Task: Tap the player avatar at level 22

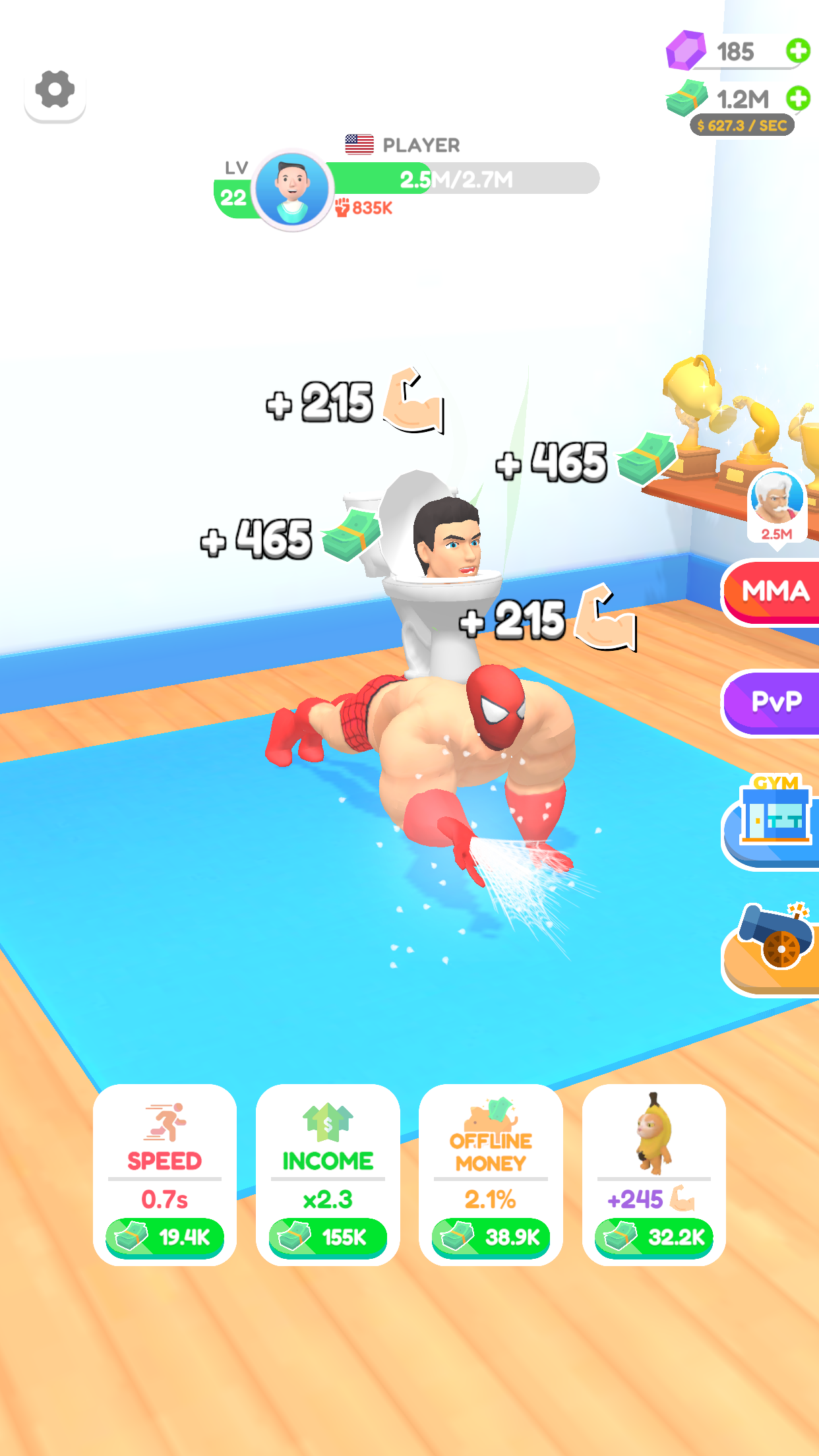Action: coord(292,189)
